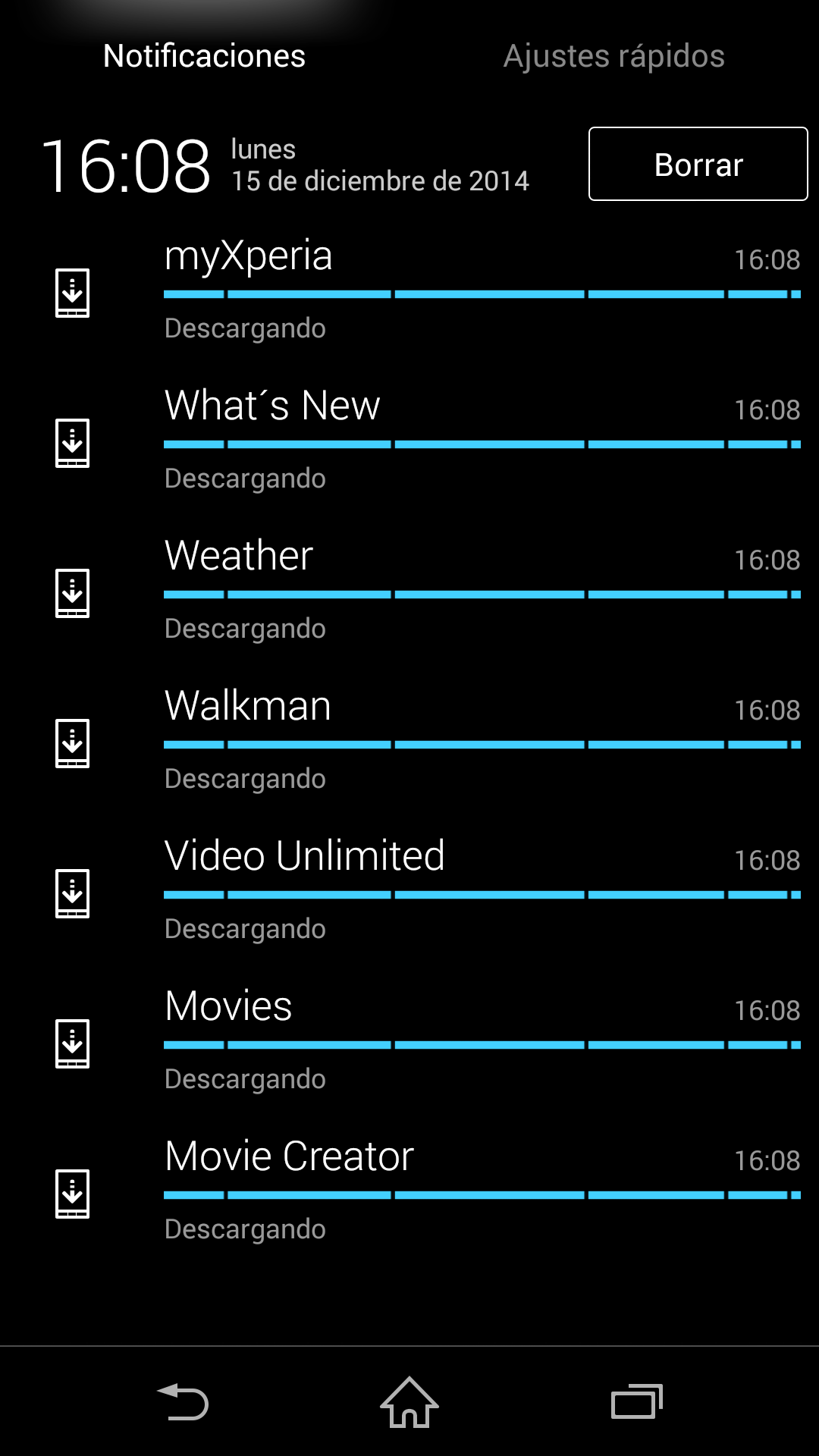Viewport: 819px width, 1456px height.
Task: Go back with the navigation bar
Action: tap(183, 1402)
